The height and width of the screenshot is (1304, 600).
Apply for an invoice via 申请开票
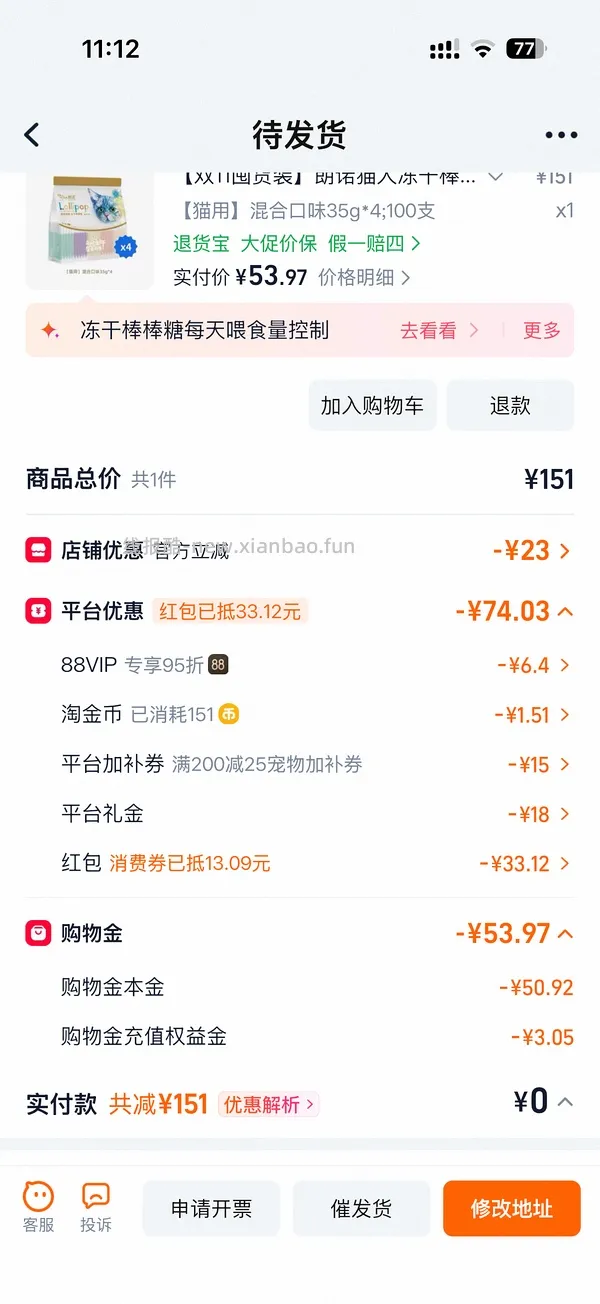(x=211, y=1209)
